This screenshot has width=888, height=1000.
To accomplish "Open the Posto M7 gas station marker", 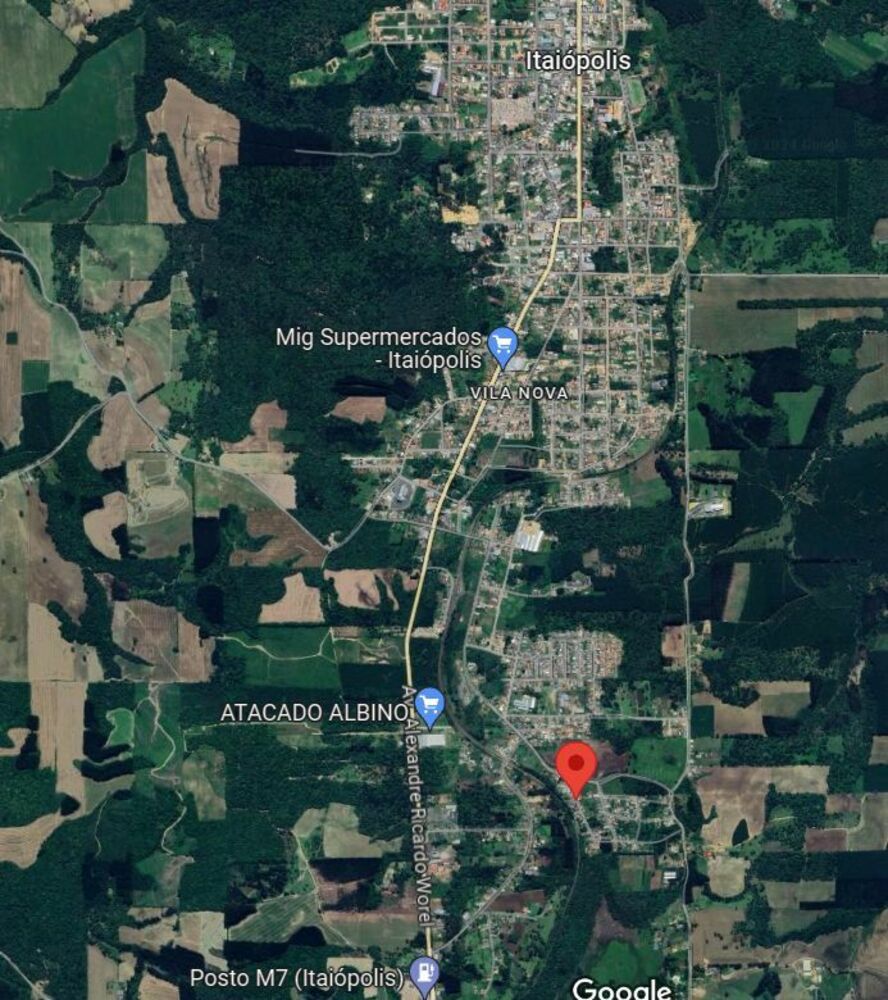I will click(426, 973).
